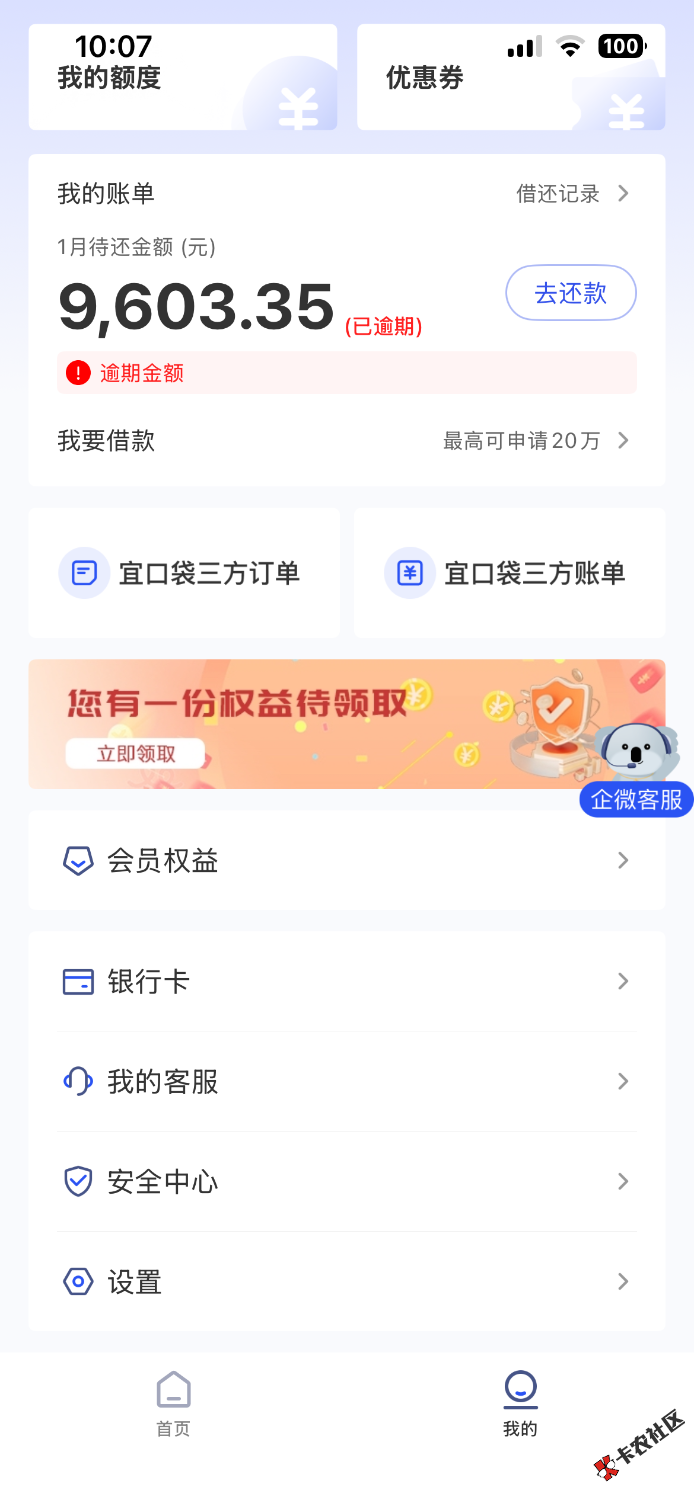Switch to the 首页 tab
The height and width of the screenshot is (1500, 694).
point(173,1404)
